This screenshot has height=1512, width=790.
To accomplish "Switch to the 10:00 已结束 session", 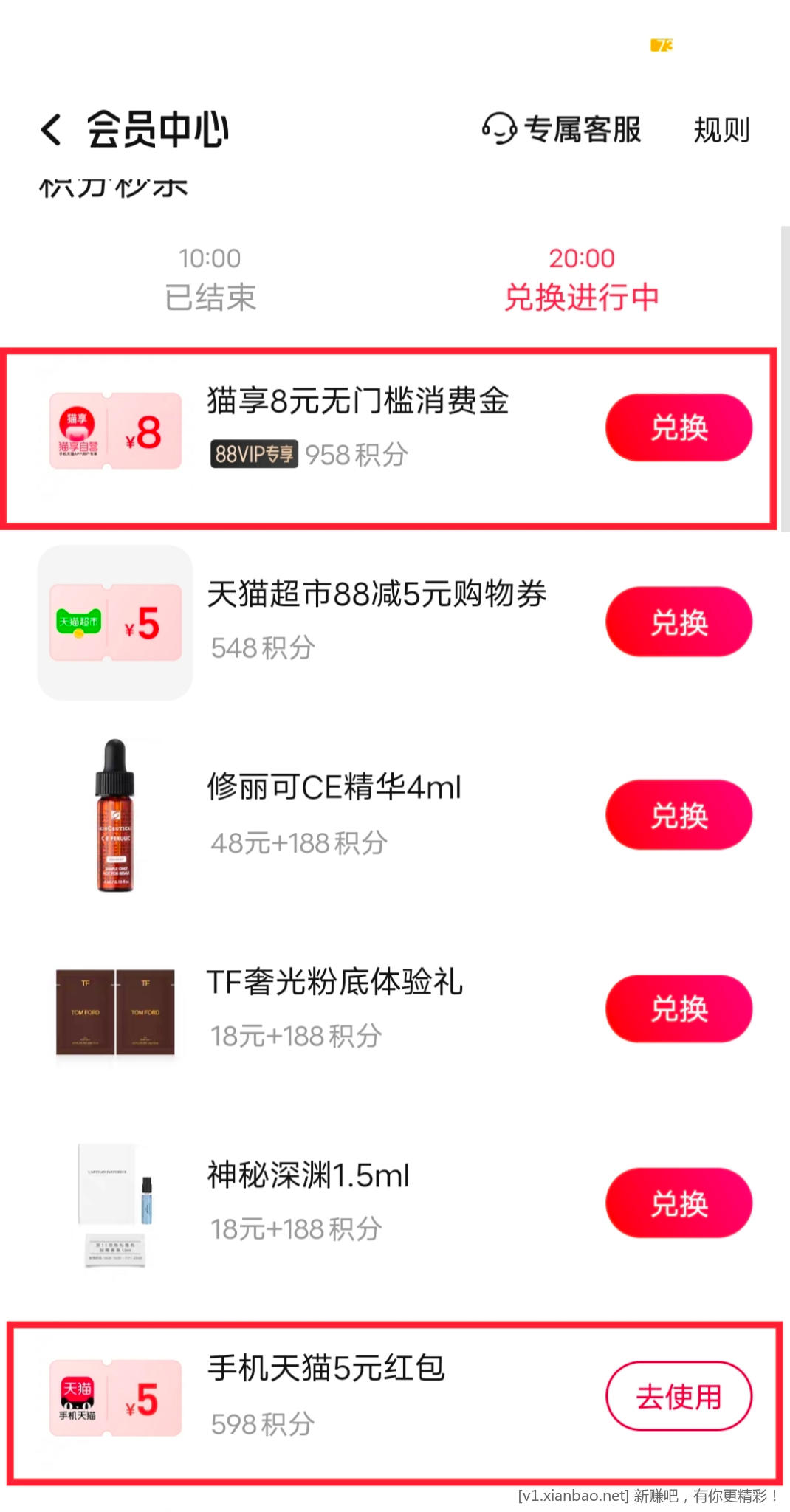I will click(210, 280).
